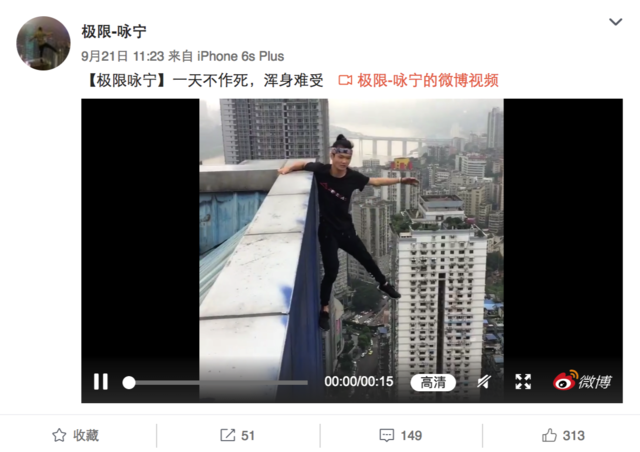Repost this post with 51 shares

[238, 435]
